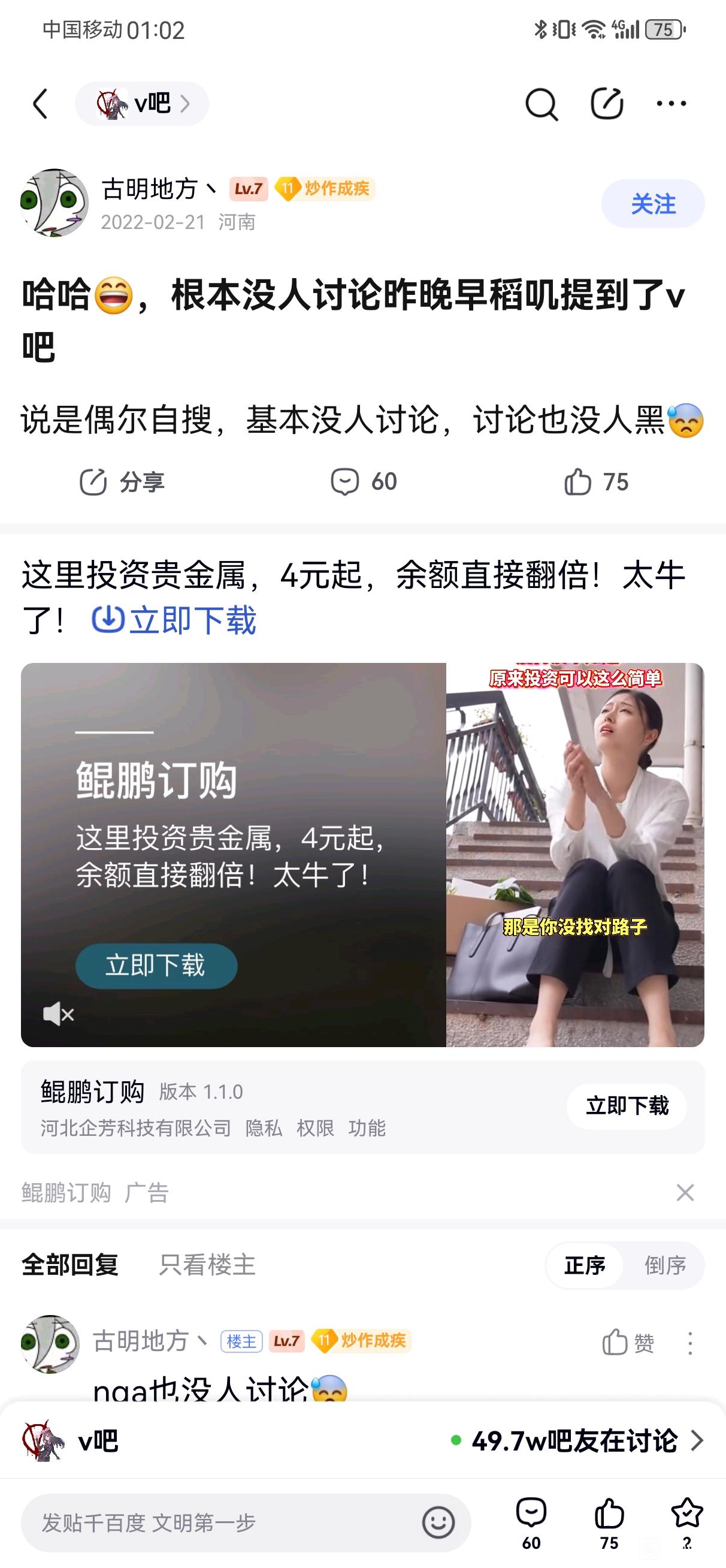This screenshot has width=726, height=1568.
Task: Like the post with 75 likes
Action: click(x=596, y=482)
